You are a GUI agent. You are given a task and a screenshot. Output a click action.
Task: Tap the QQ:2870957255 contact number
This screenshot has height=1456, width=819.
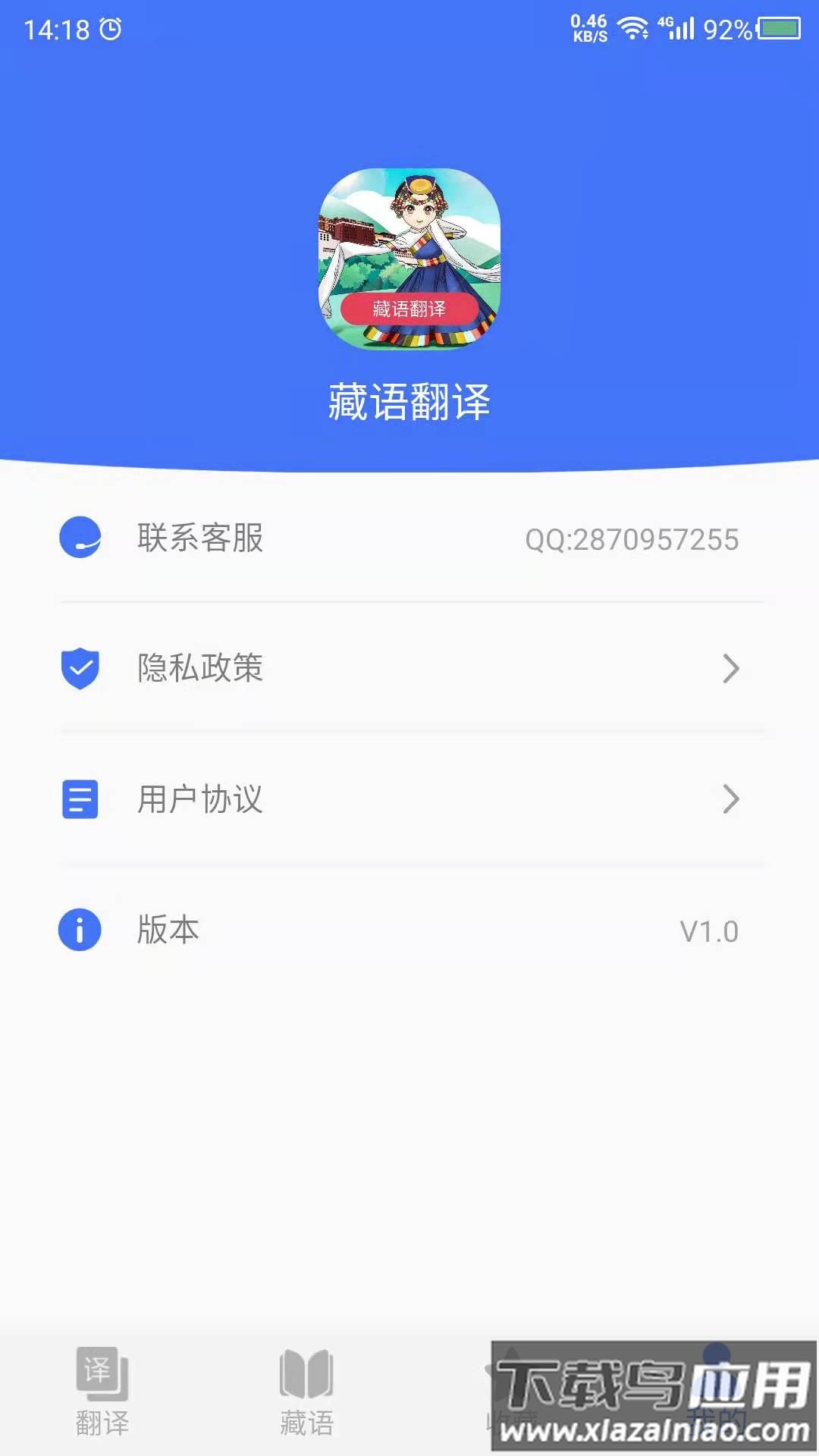tap(632, 539)
